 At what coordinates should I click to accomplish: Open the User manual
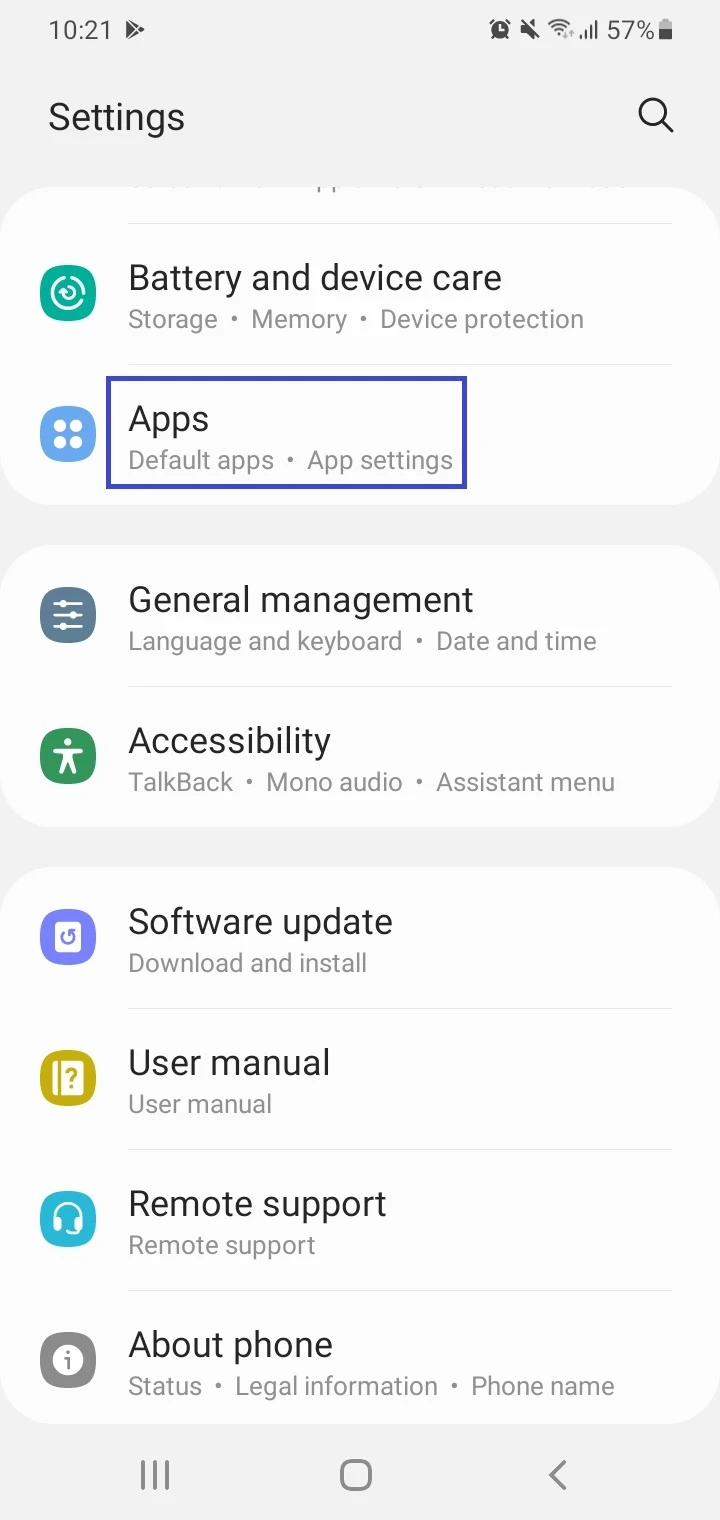click(x=360, y=1079)
